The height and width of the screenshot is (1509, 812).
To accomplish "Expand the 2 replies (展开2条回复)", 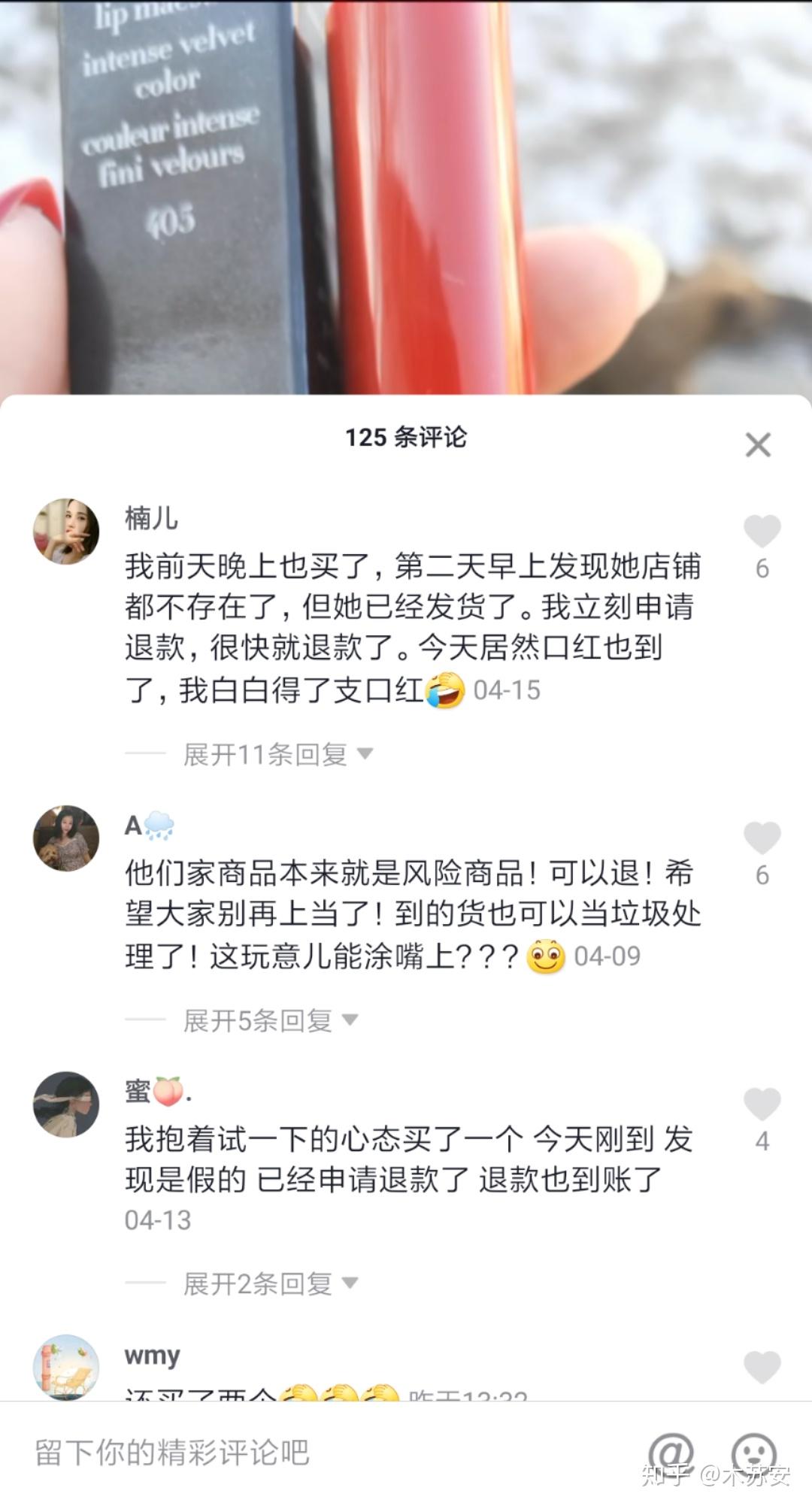I will (x=271, y=1283).
